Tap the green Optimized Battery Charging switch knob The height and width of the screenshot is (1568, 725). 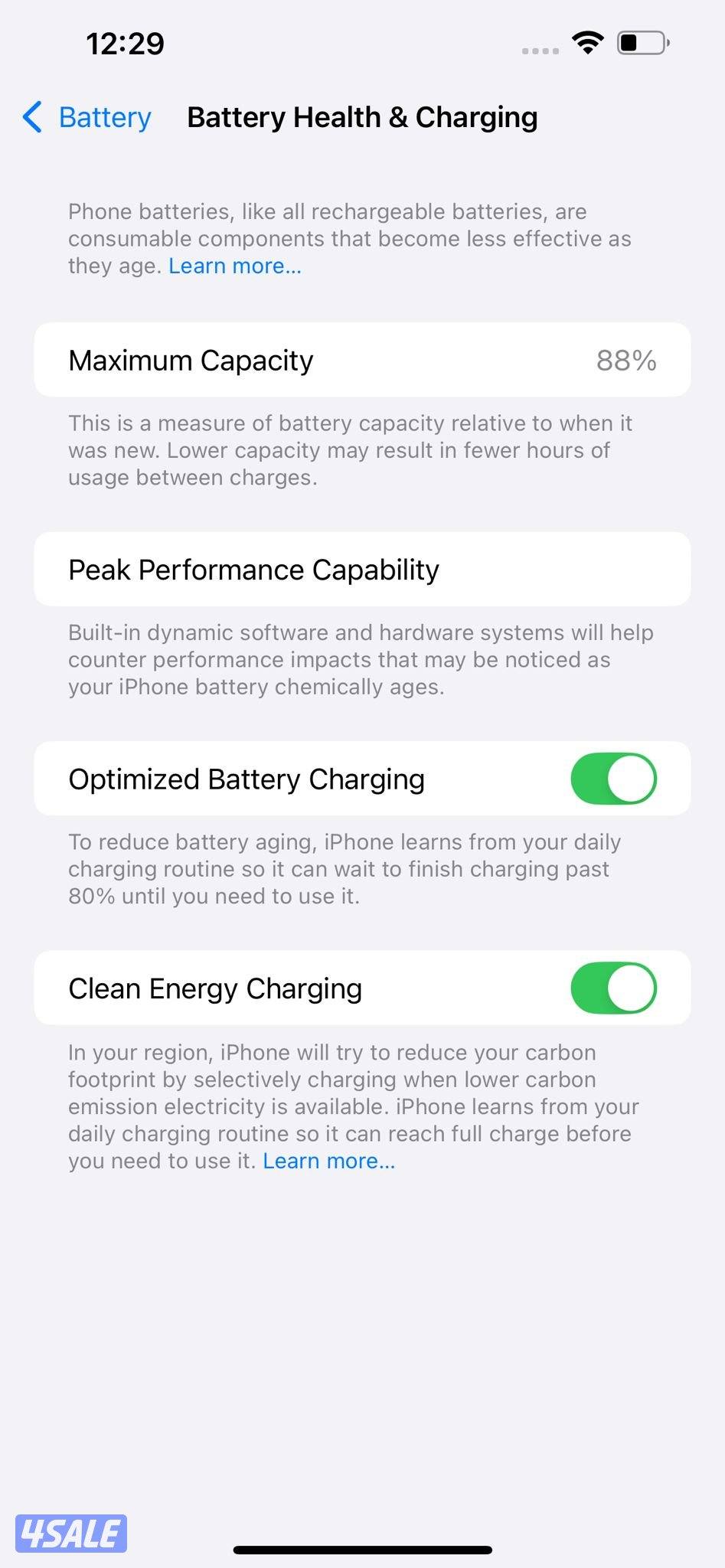[x=631, y=779]
